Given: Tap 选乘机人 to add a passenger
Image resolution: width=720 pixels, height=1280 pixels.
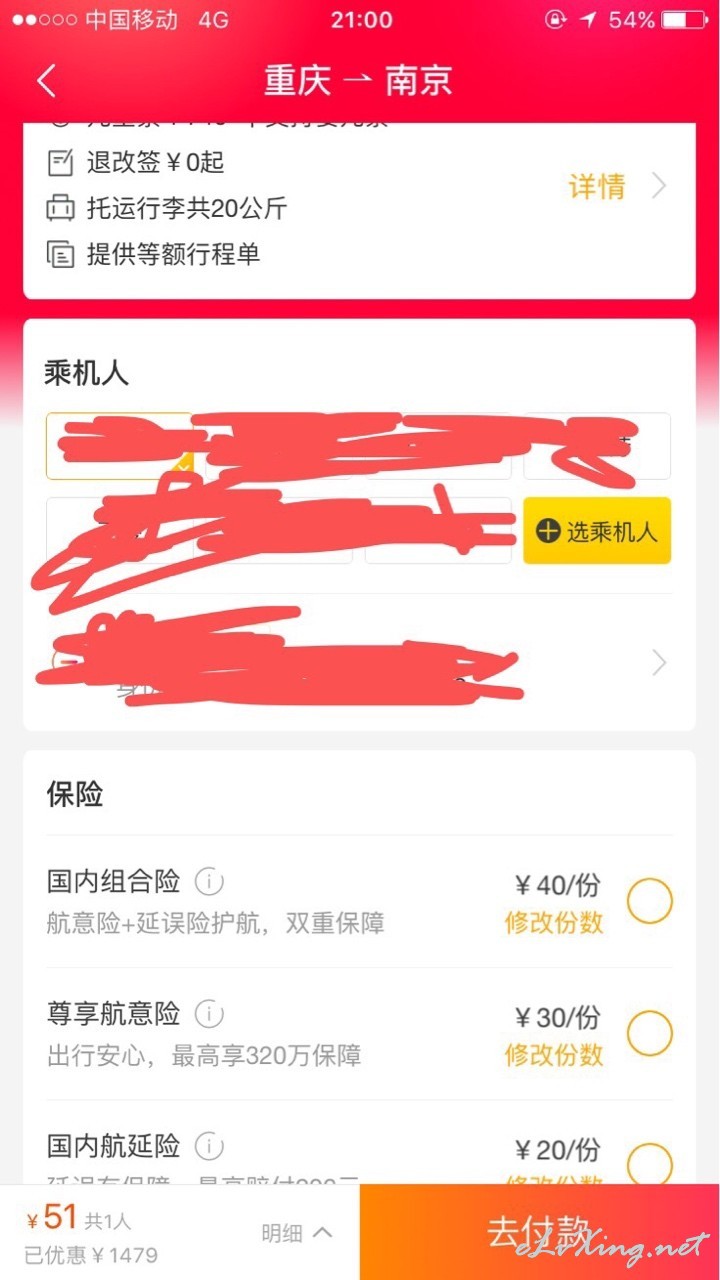Looking at the screenshot, I should point(597,531).
